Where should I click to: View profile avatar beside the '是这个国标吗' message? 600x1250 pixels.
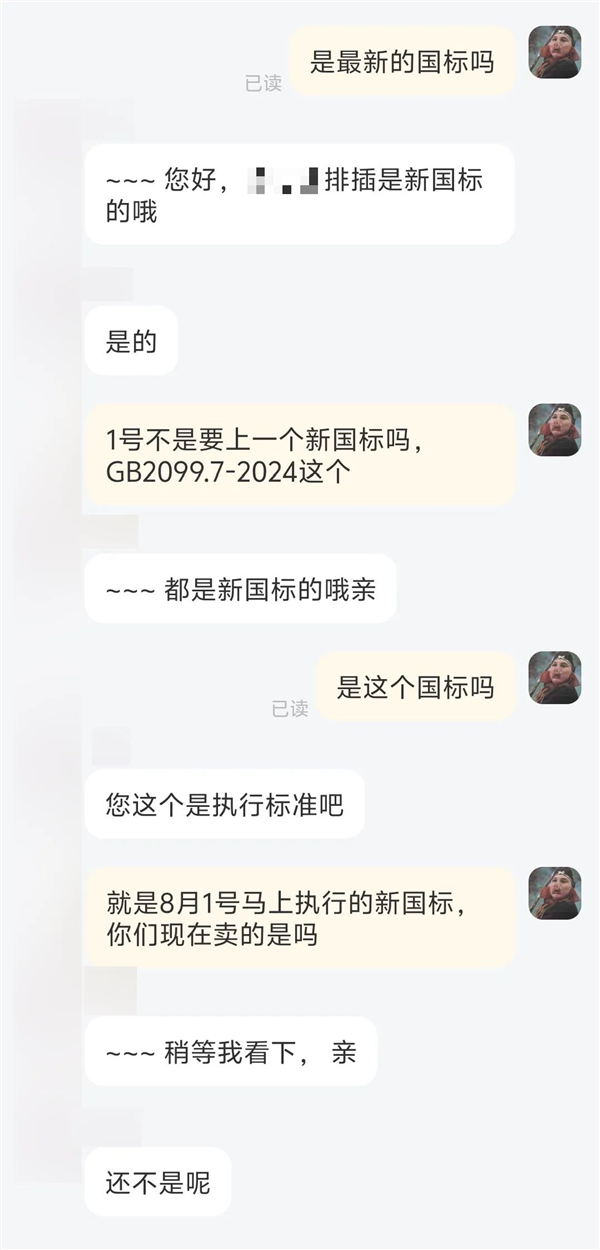[554, 677]
